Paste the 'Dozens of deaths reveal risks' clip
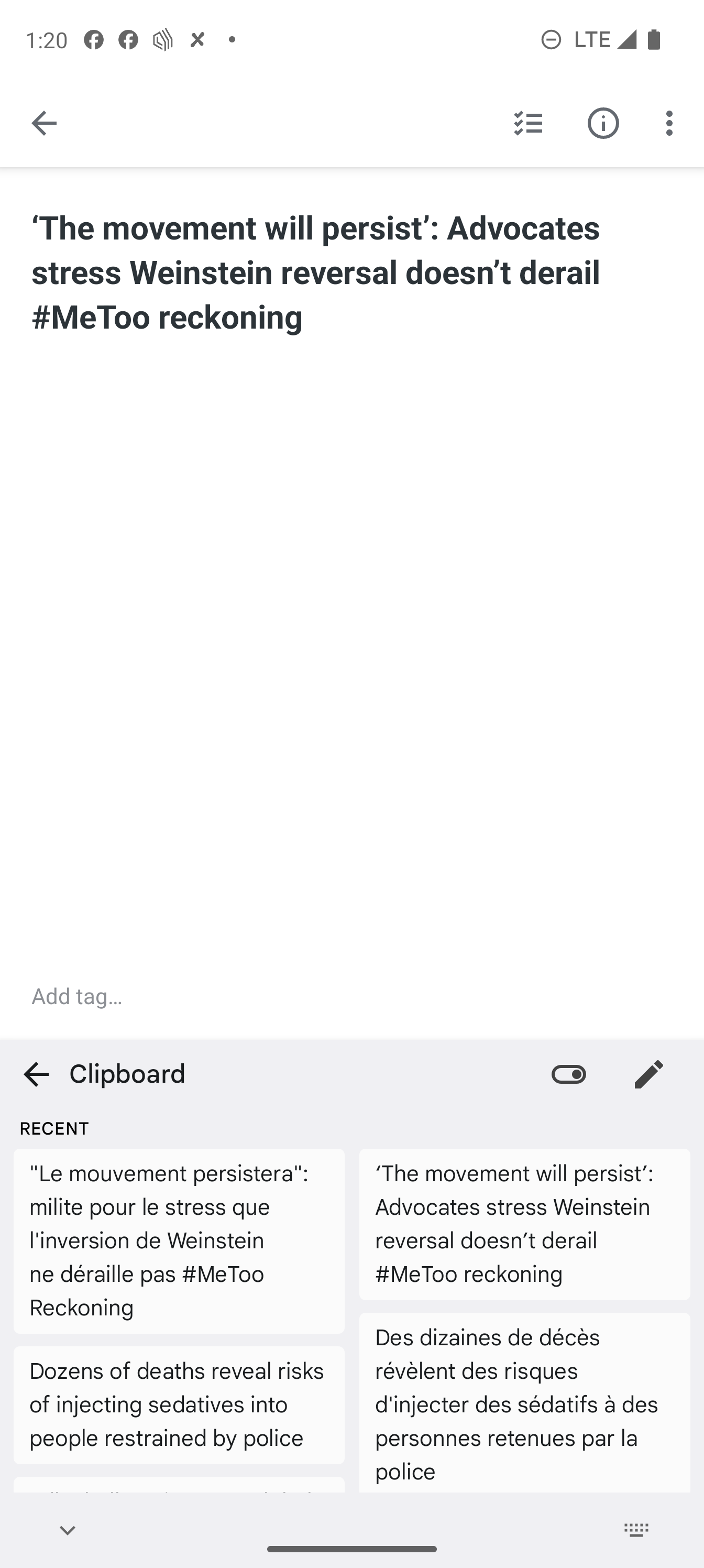Screen dimensions: 704x1568 click(179, 1405)
